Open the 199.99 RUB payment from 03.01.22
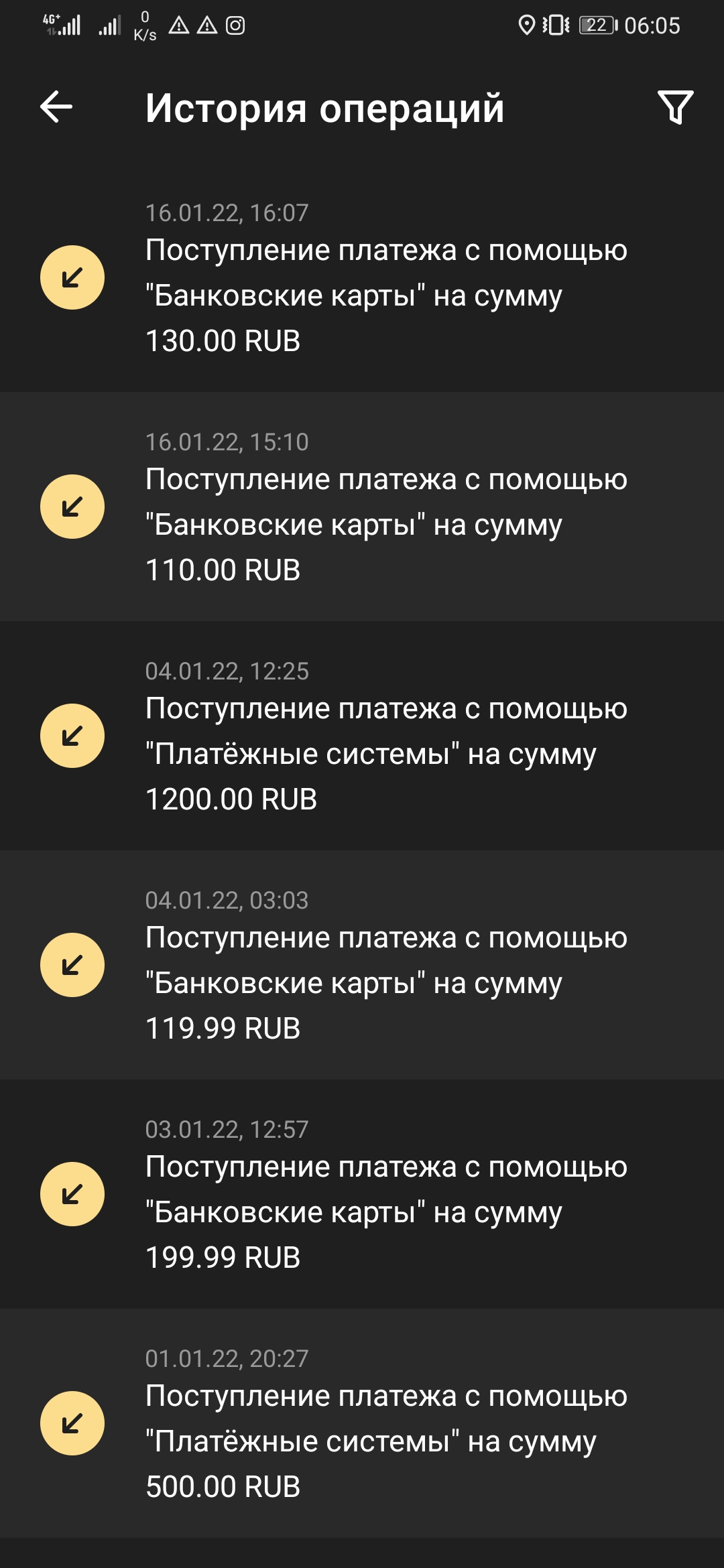Screen dimensions: 724x1568 (x=362, y=1194)
